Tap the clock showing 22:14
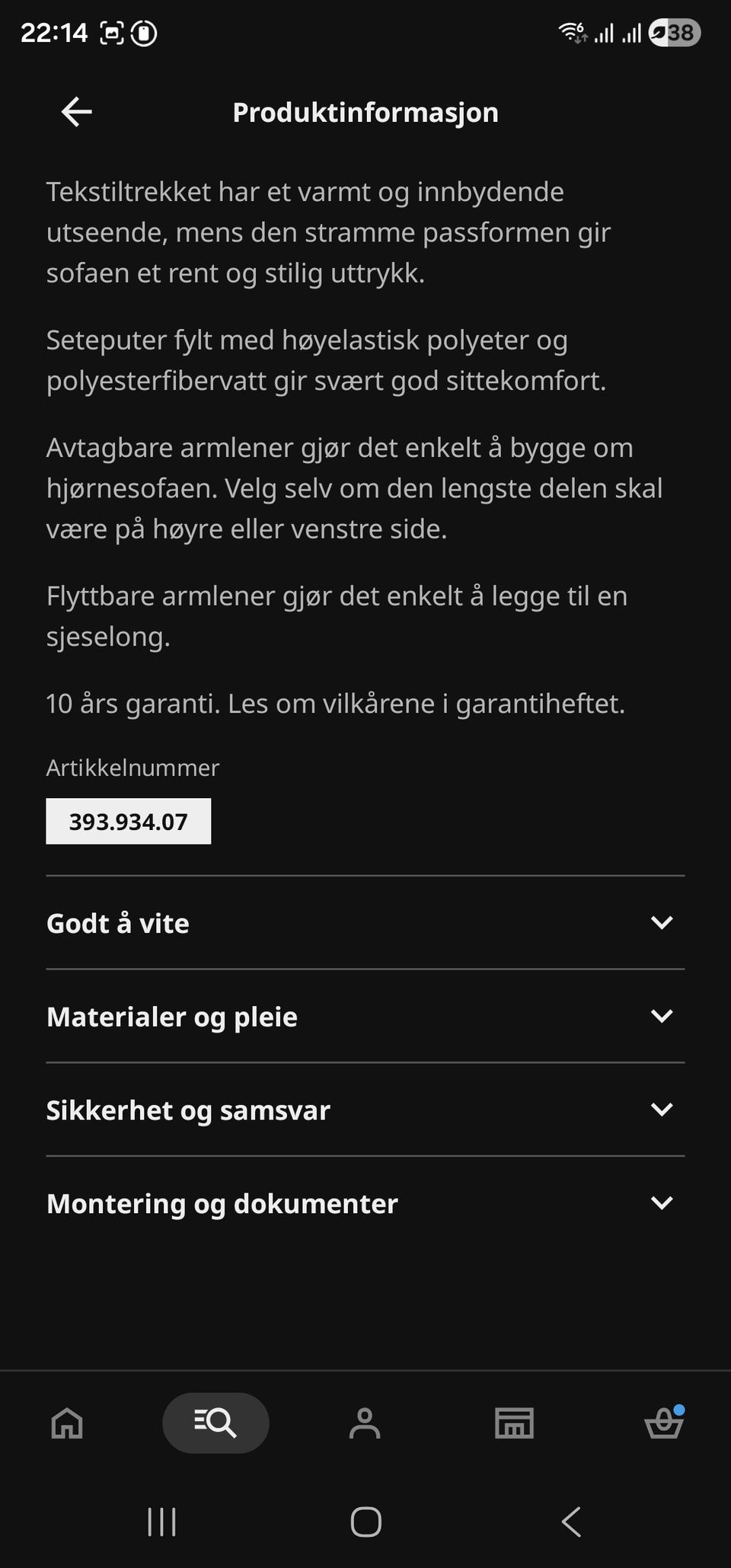This screenshot has height=1568, width=731. point(53,32)
